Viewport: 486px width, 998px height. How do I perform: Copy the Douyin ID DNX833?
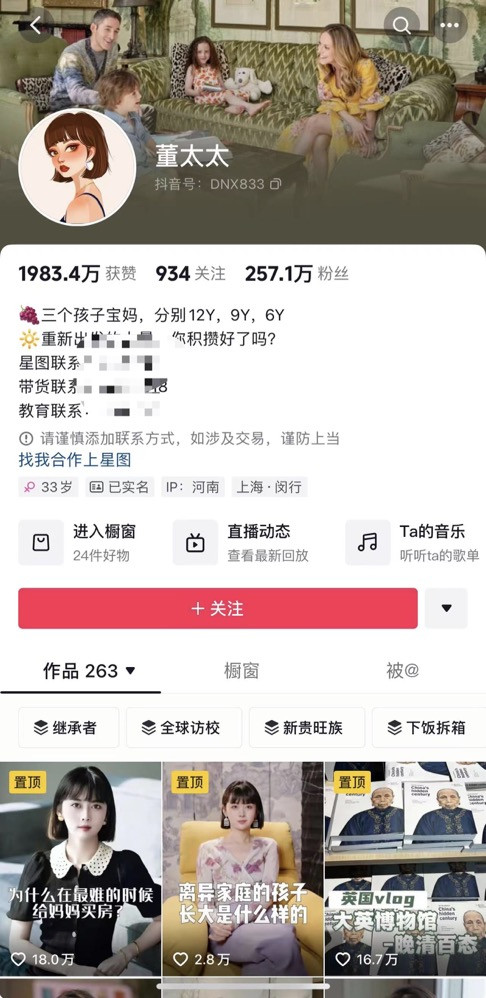[275, 184]
